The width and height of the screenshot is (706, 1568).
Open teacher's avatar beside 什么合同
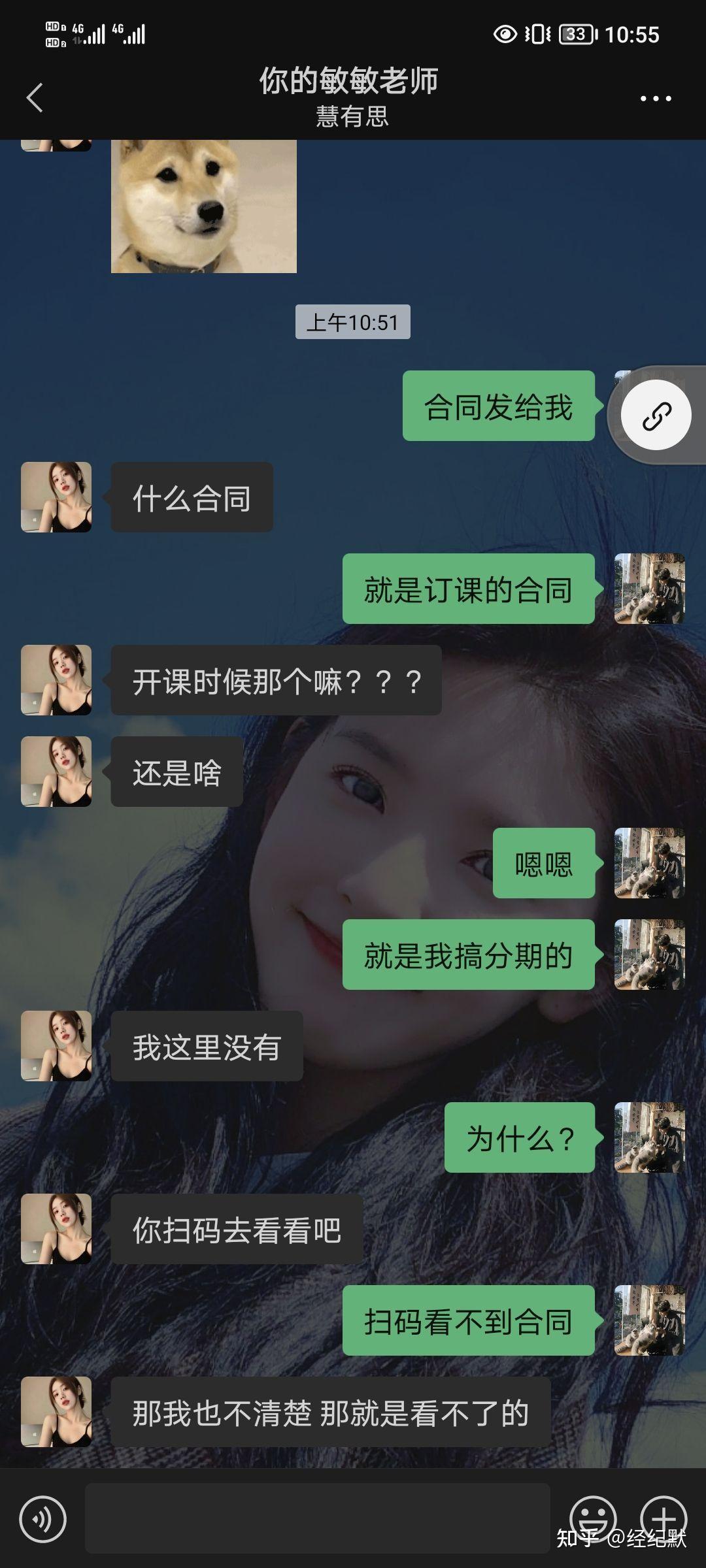pyautogui.click(x=56, y=497)
